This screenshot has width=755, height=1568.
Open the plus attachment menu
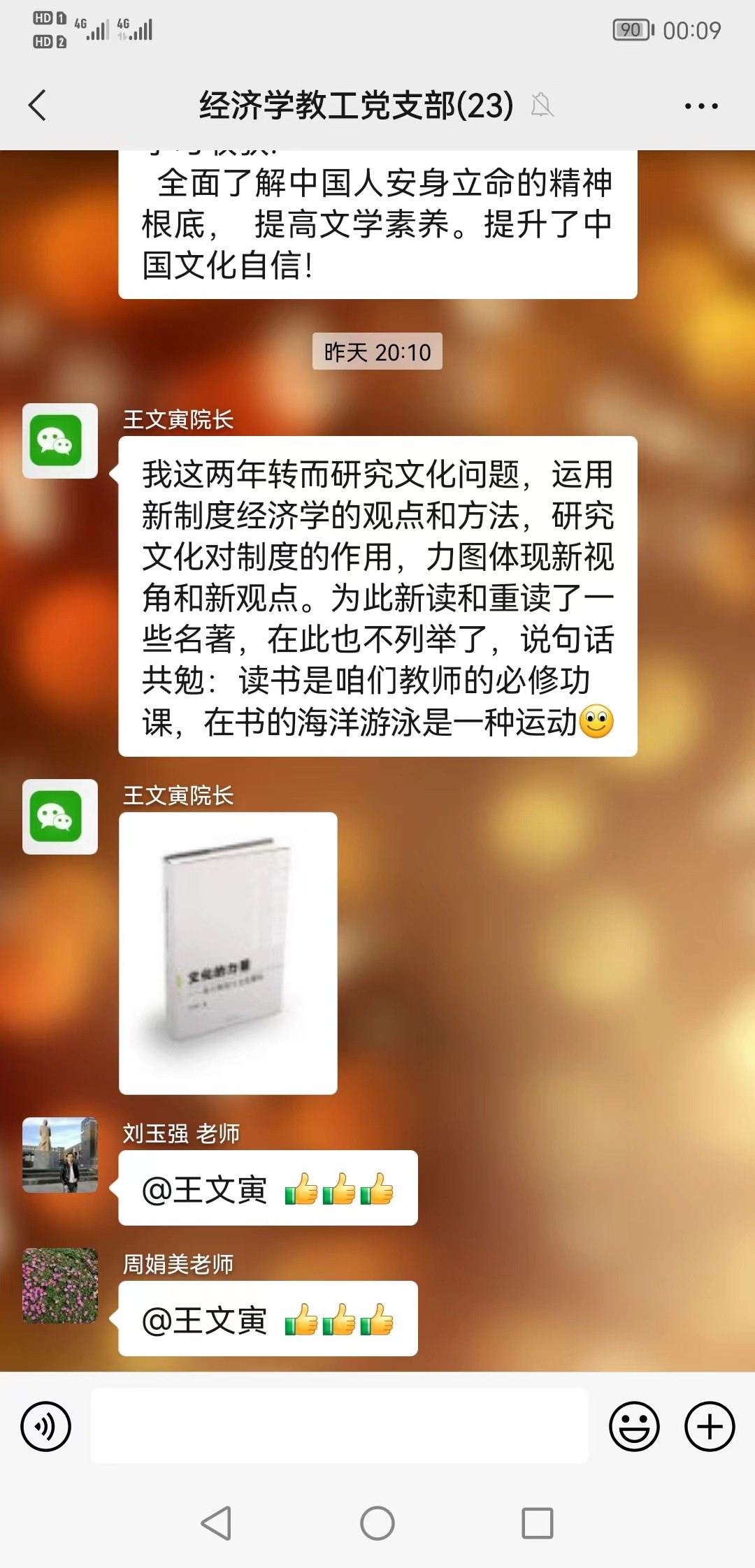(x=709, y=1426)
